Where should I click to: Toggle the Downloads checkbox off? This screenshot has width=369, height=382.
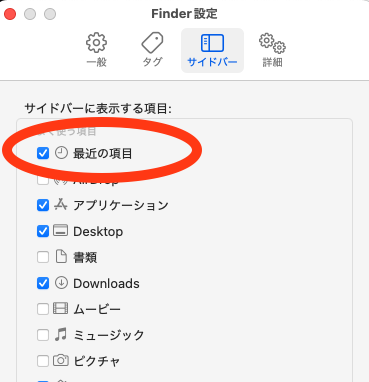43,283
